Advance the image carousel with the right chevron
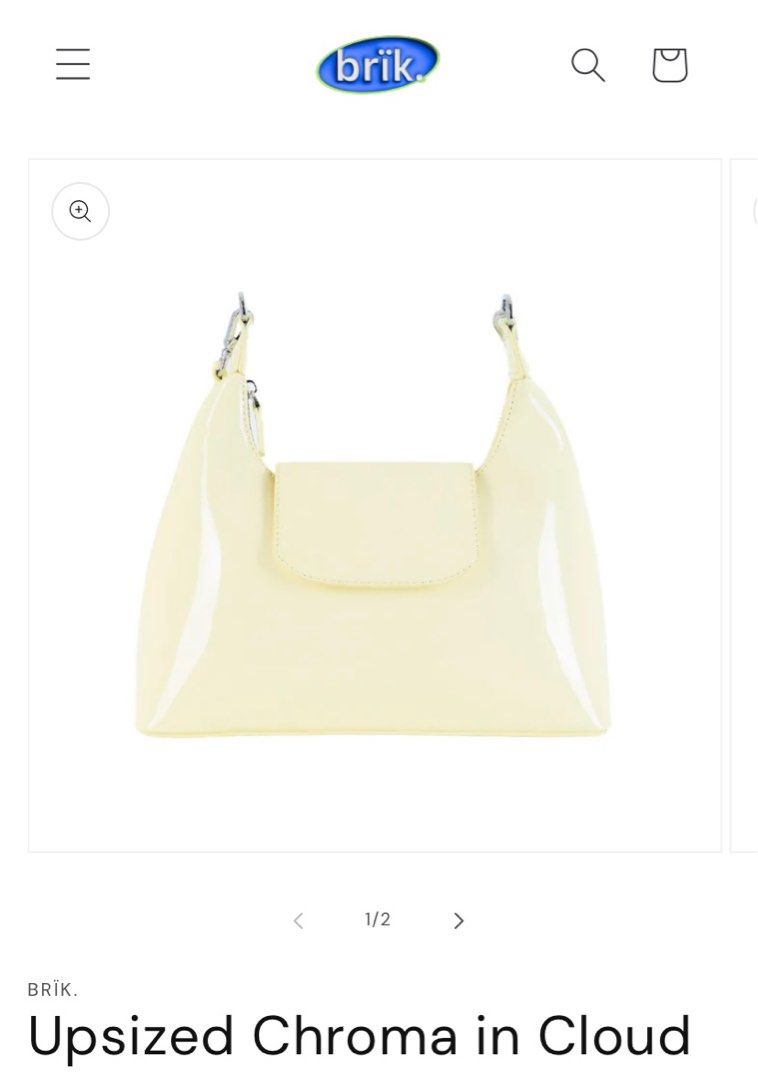This screenshot has width=758, height=1080. coord(458,920)
